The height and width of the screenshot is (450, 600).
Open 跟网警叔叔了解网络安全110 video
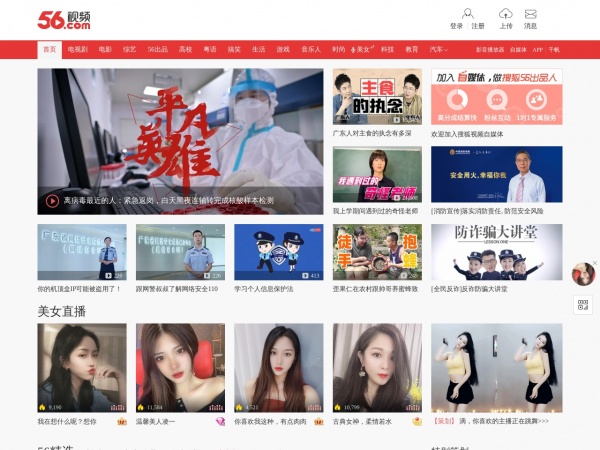tap(180, 251)
